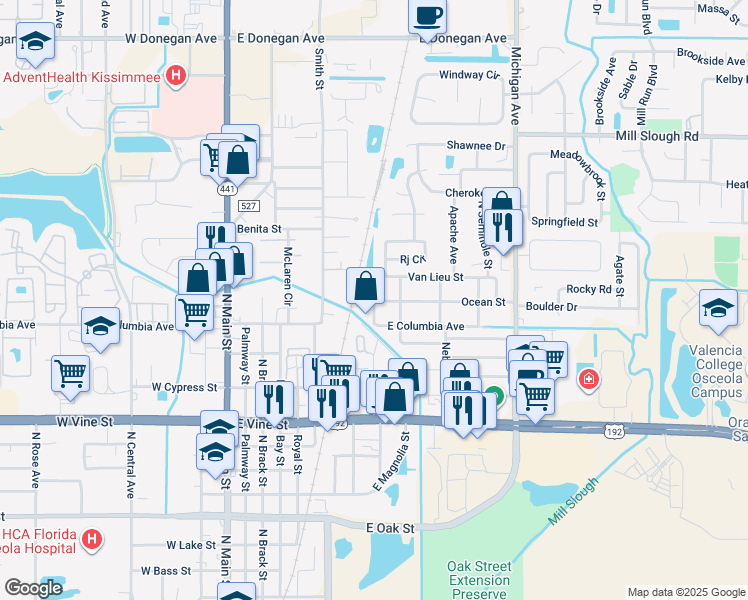Open the school marker on W Columbia Ave
This screenshot has height=600, width=748.
[100, 326]
